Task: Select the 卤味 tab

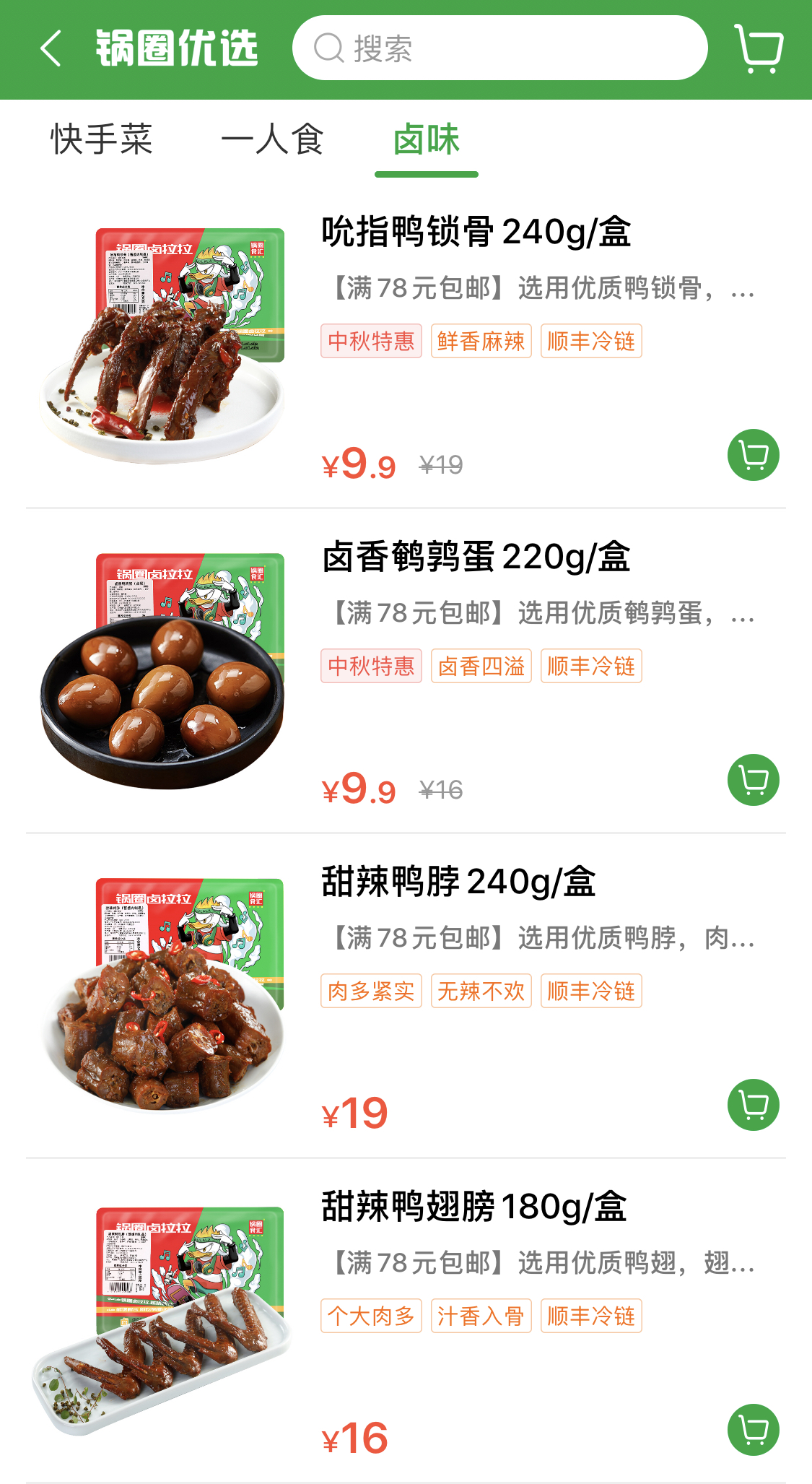Action: tap(426, 139)
